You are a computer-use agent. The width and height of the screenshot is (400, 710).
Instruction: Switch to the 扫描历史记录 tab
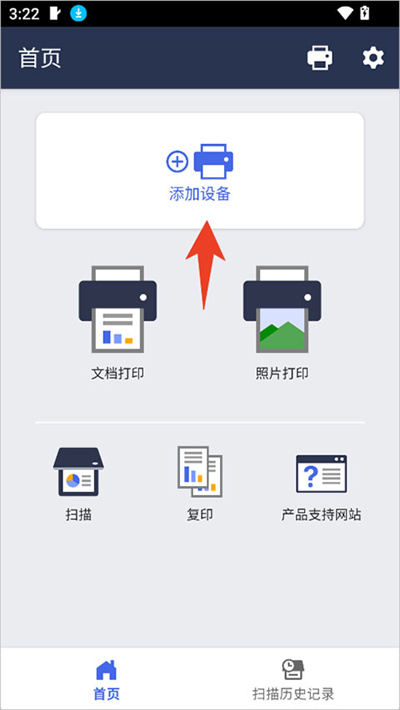pyautogui.click(x=293, y=679)
